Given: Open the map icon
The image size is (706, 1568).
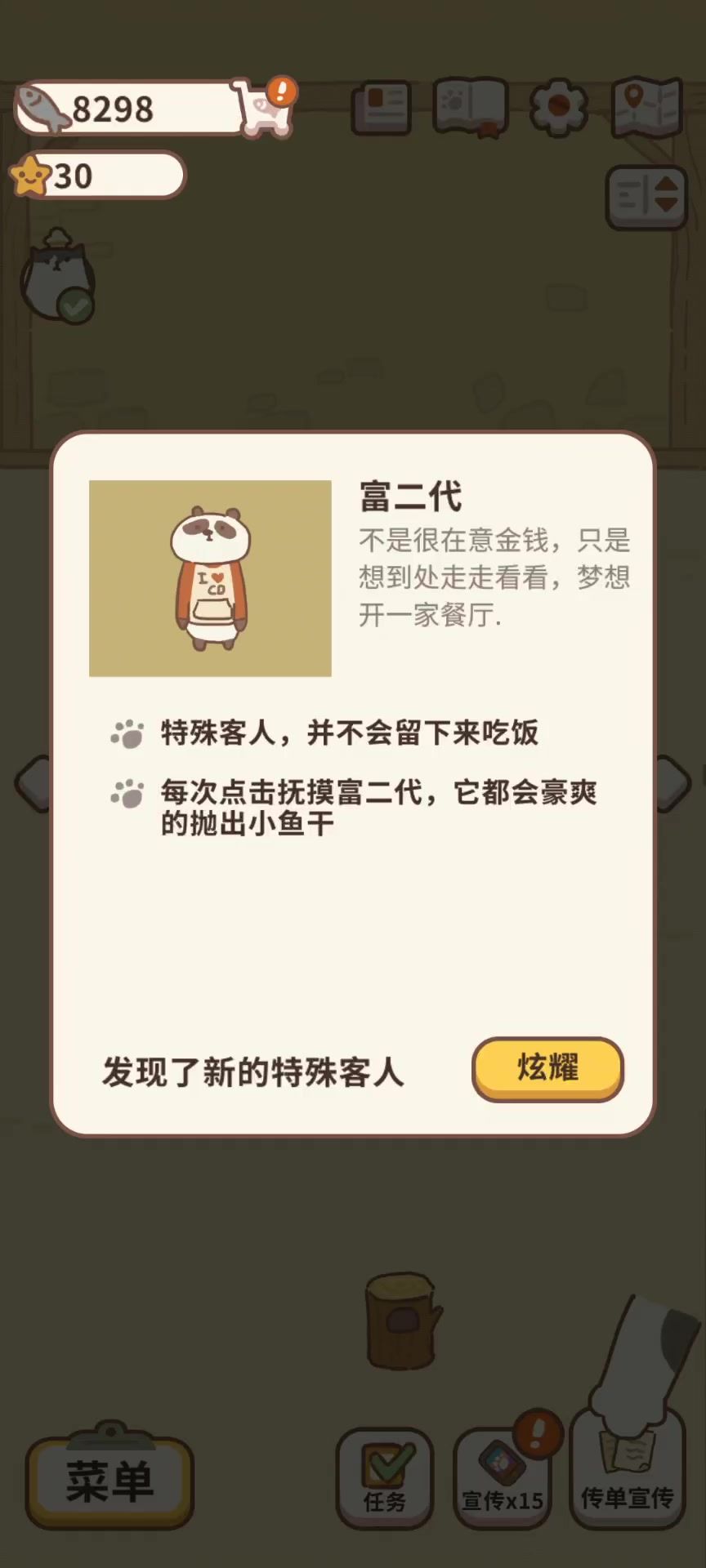Looking at the screenshot, I should click(647, 106).
